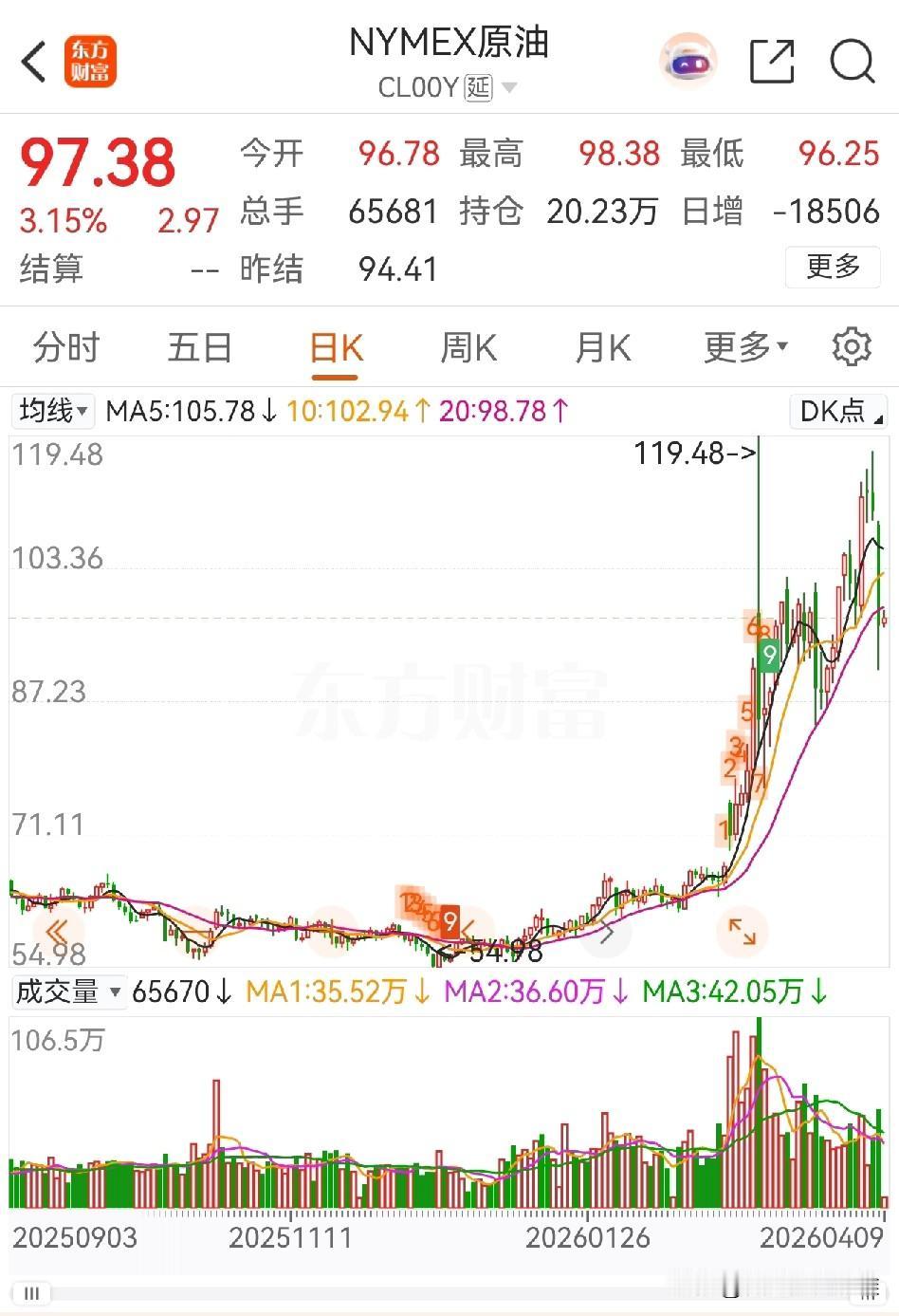The width and height of the screenshot is (899, 1316).
Task: Click the left double-chevron to scroll chart back
Action: tap(59, 934)
